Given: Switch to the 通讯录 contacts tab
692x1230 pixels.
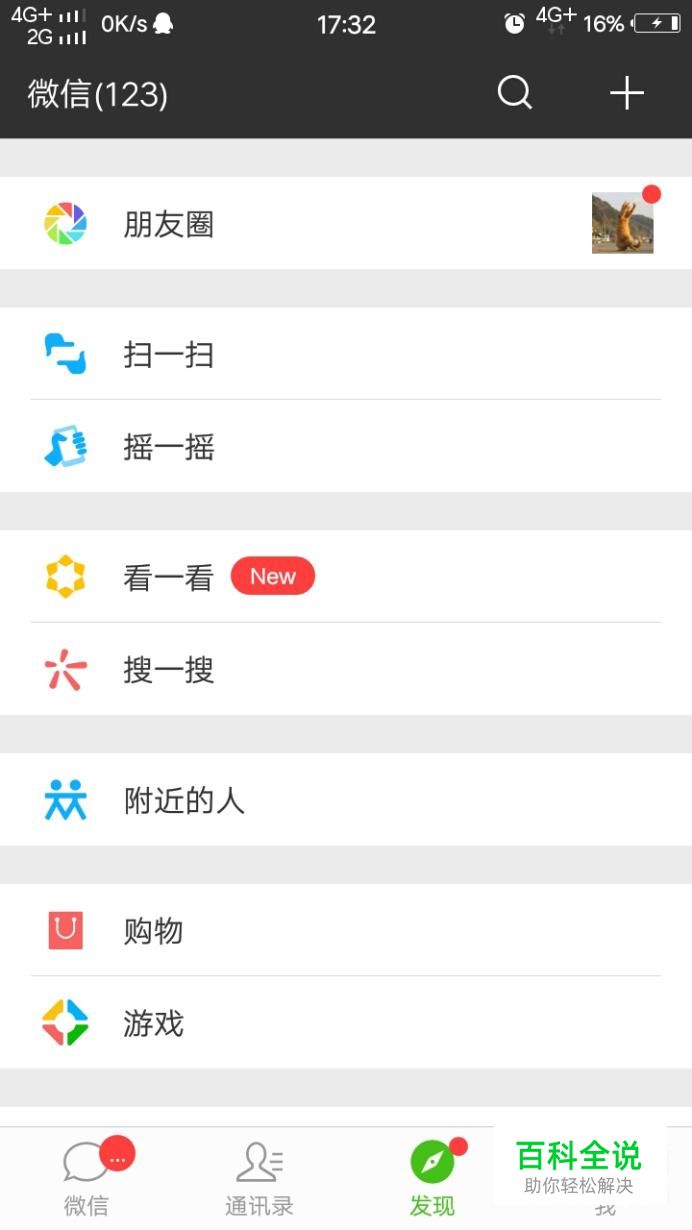Looking at the screenshot, I should 260,1179.
